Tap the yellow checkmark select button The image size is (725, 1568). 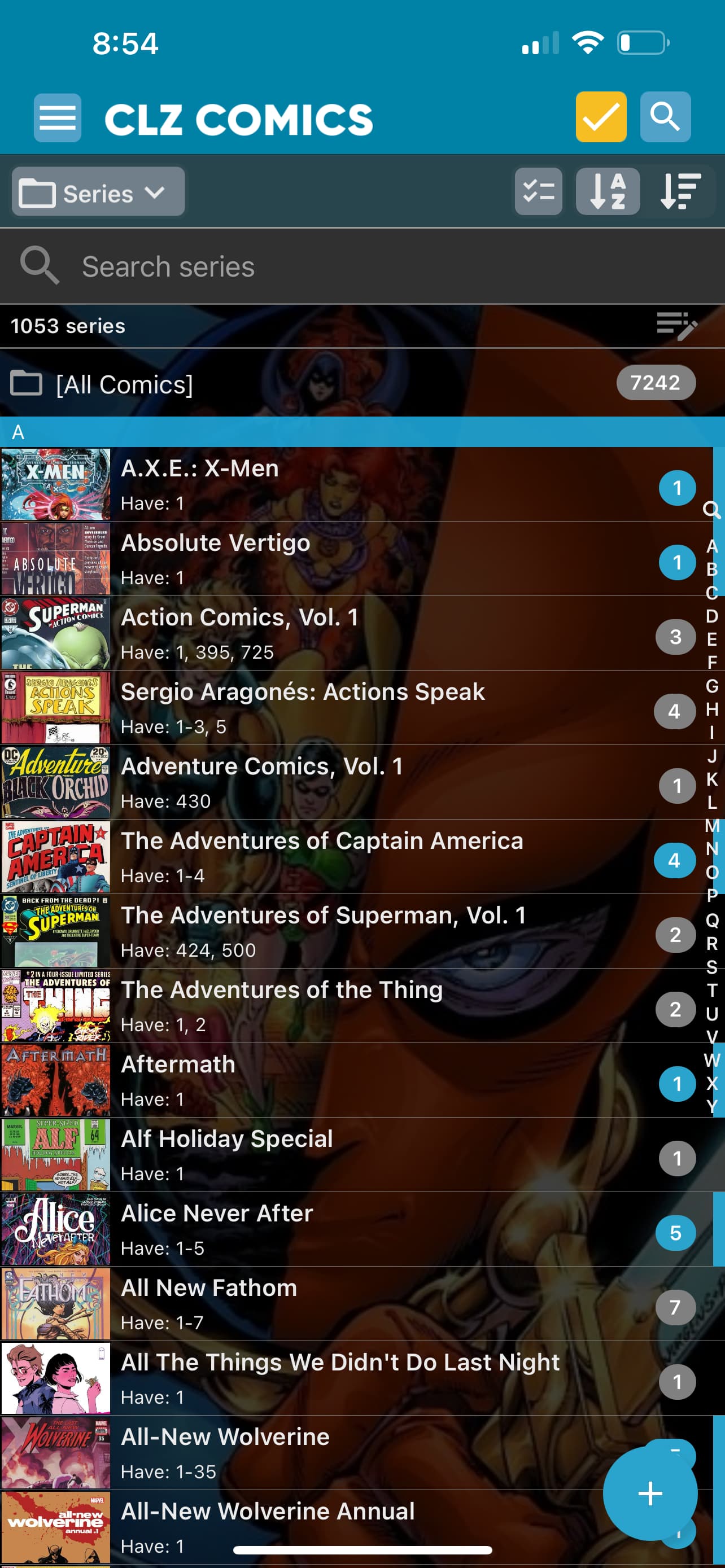[x=600, y=117]
